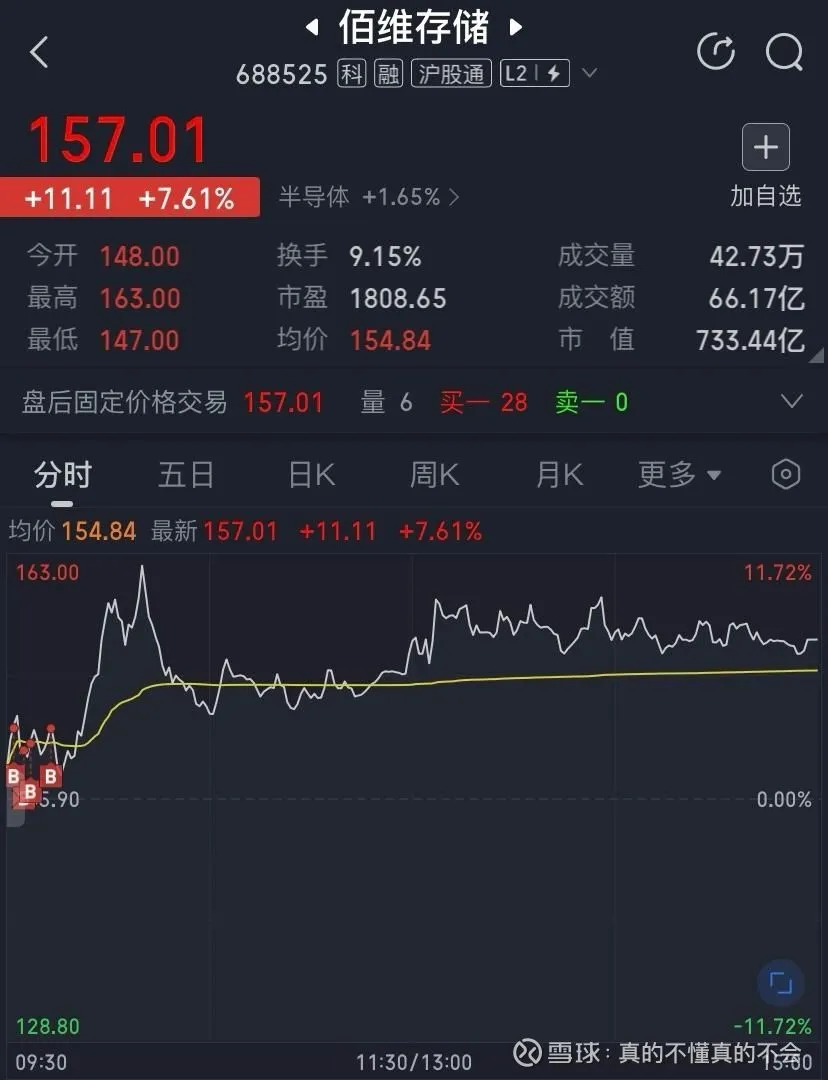Expand the stock tags dropdown chevron

[x=589, y=73]
